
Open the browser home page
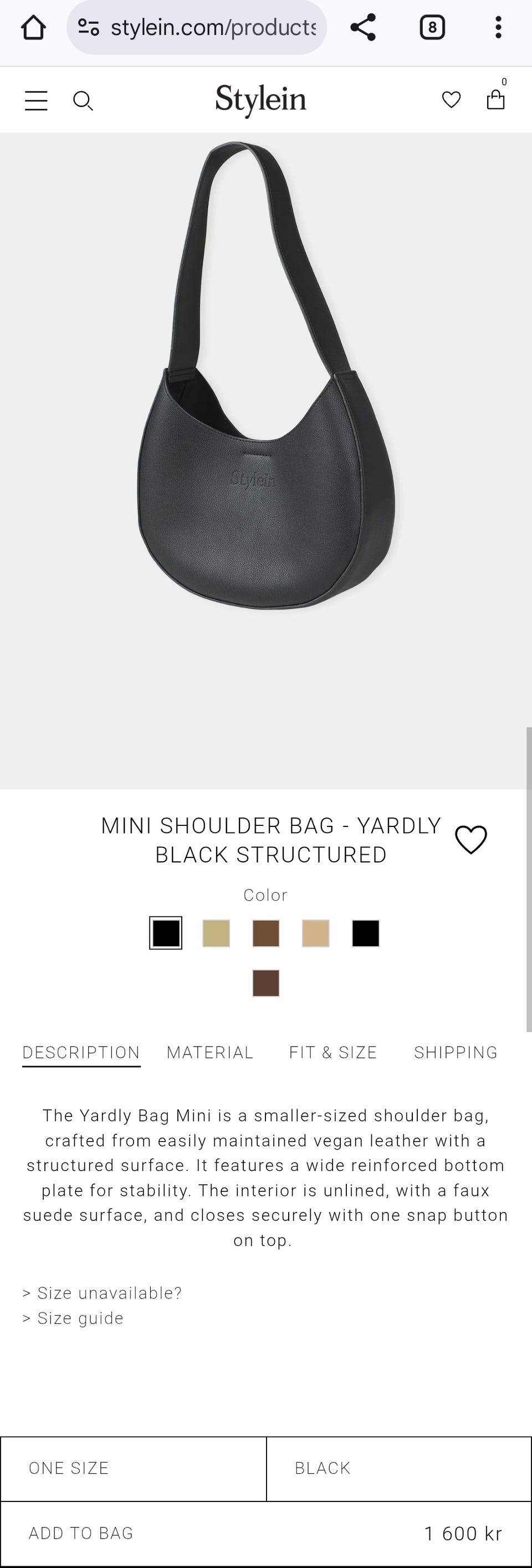pyautogui.click(x=33, y=27)
